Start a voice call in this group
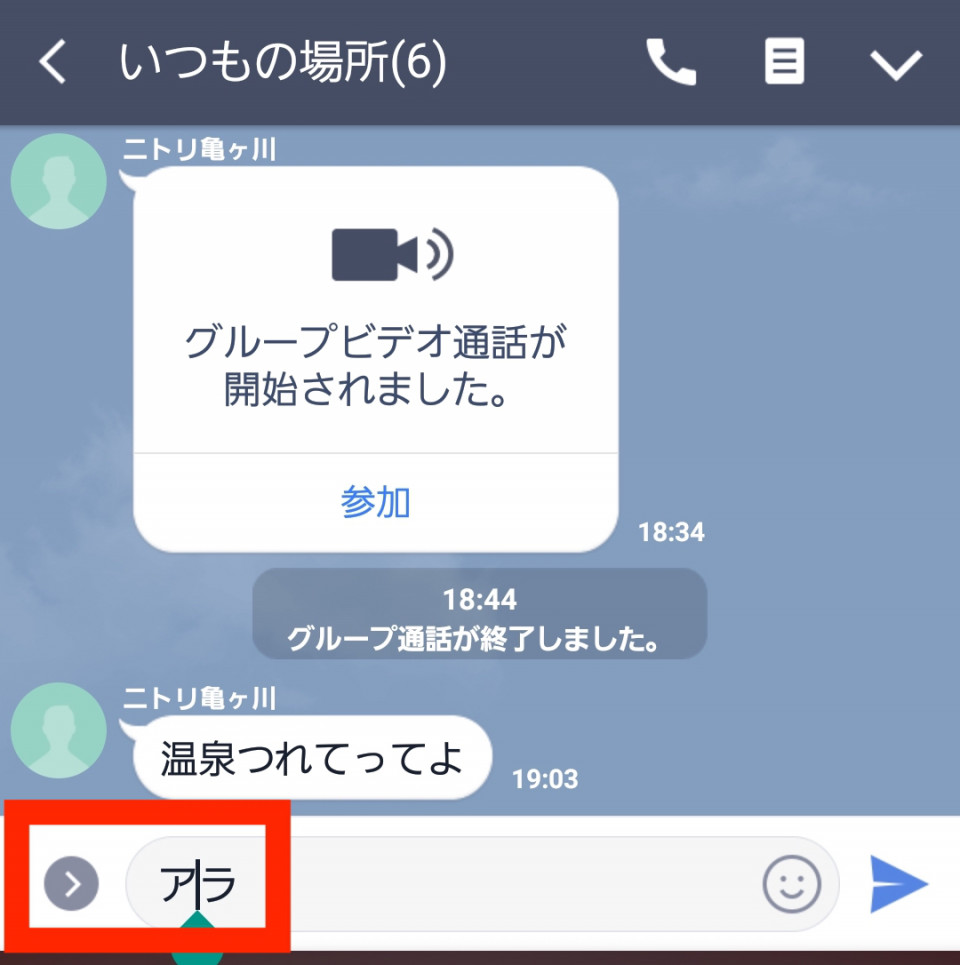 [671, 63]
